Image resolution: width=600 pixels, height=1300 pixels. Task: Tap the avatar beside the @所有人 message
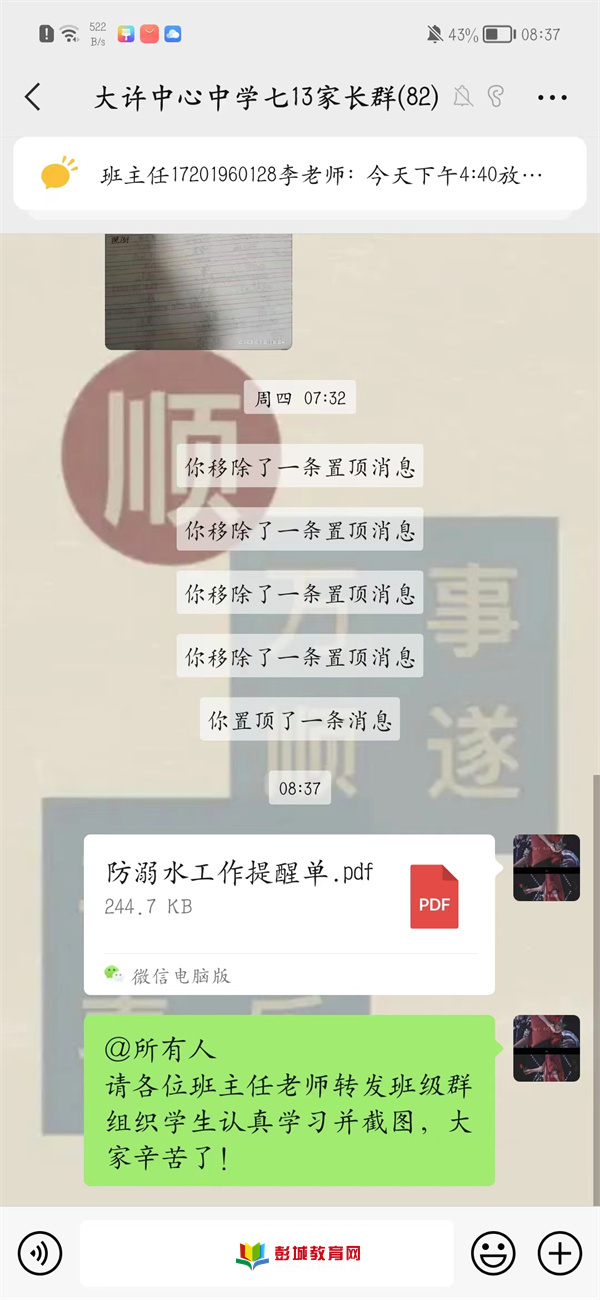pyautogui.click(x=546, y=1047)
